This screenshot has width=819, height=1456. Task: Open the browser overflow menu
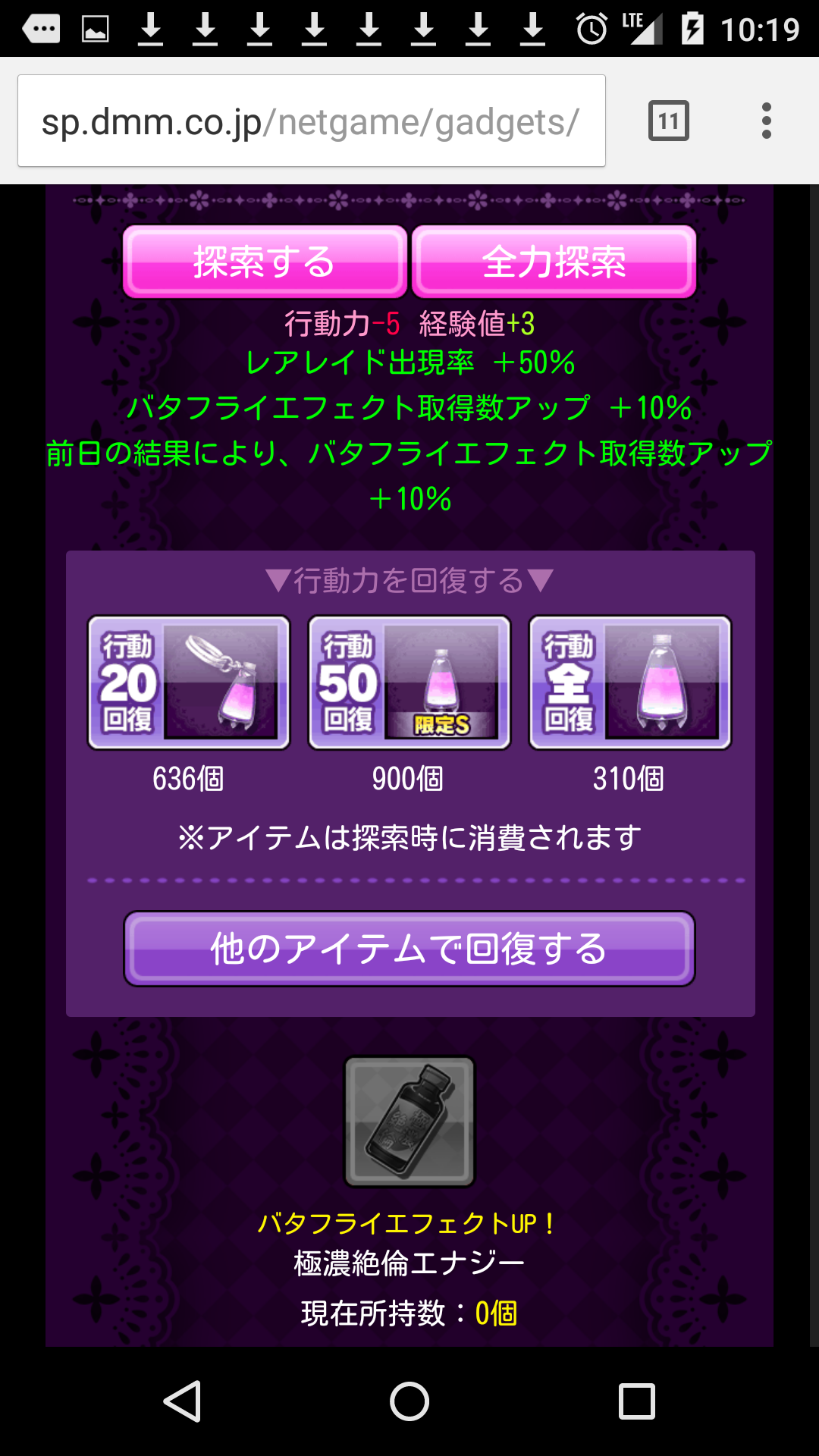click(x=767, y=121)
